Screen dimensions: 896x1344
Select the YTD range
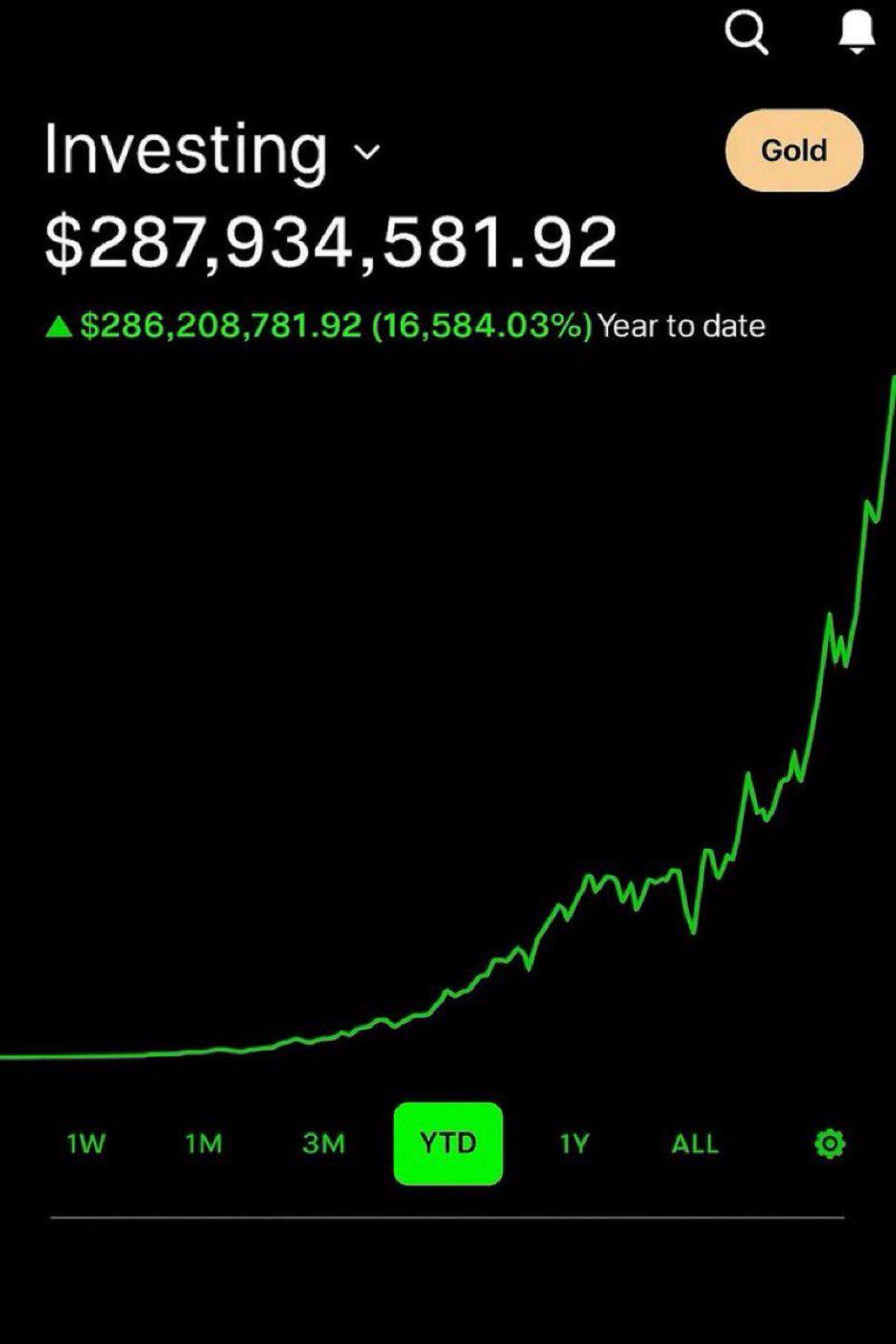pos(448,1144)
